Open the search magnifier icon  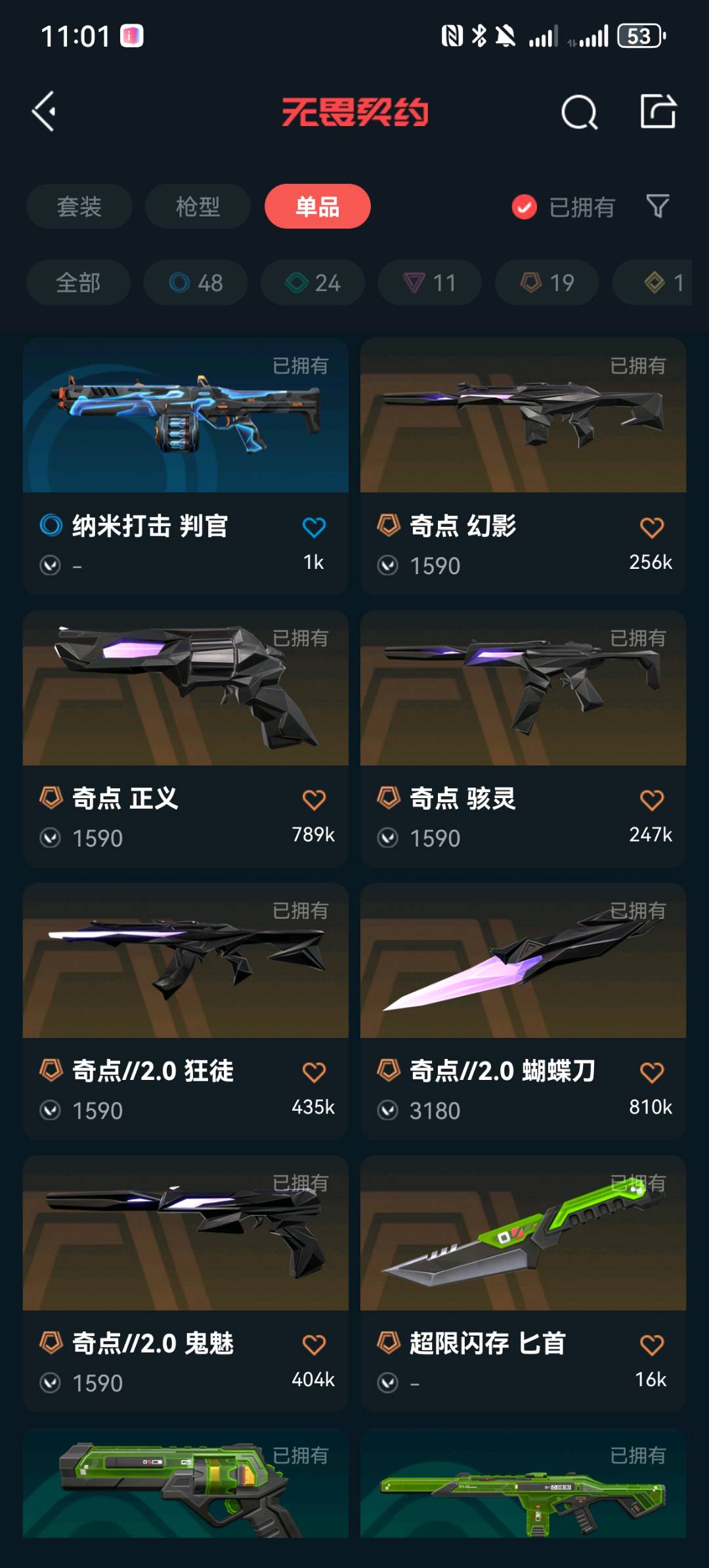(579, 112)
